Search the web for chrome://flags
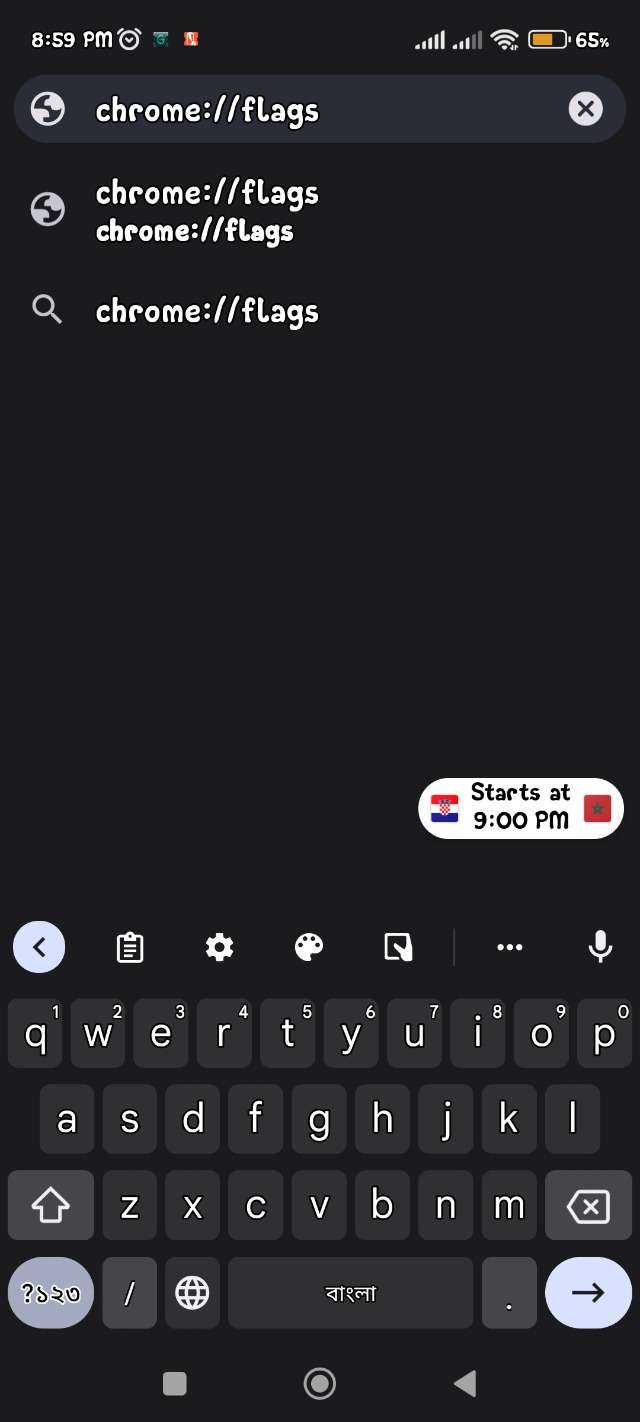Viewport: 640px width, 1422px height. pyautogui.click(x=207, y=311)
